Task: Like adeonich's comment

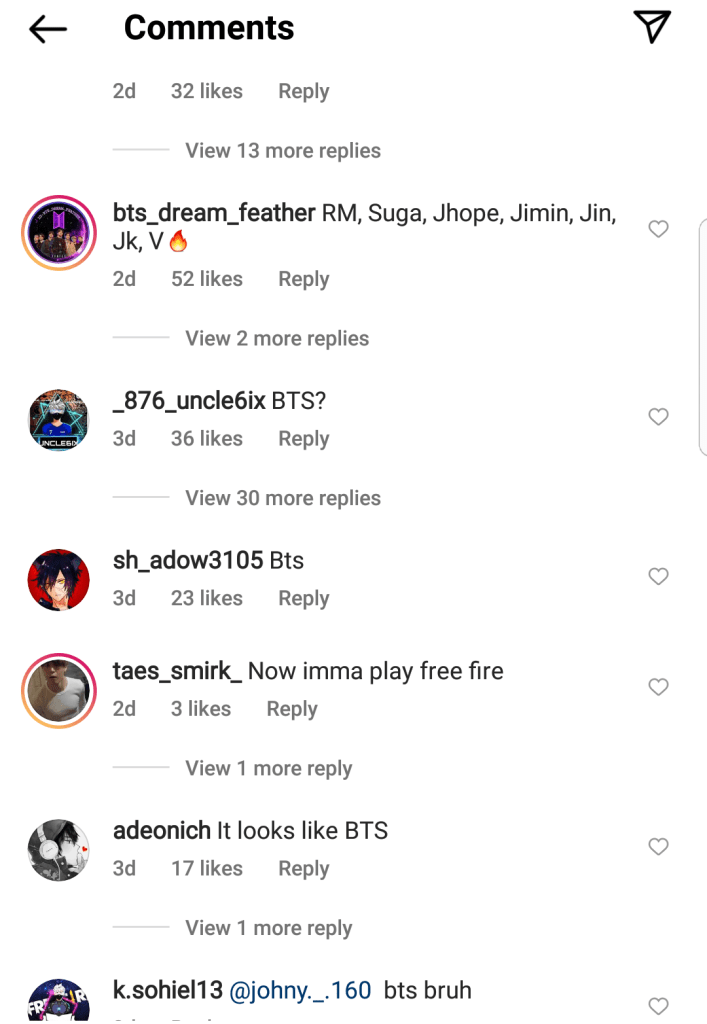Action: tap(658, 847)
